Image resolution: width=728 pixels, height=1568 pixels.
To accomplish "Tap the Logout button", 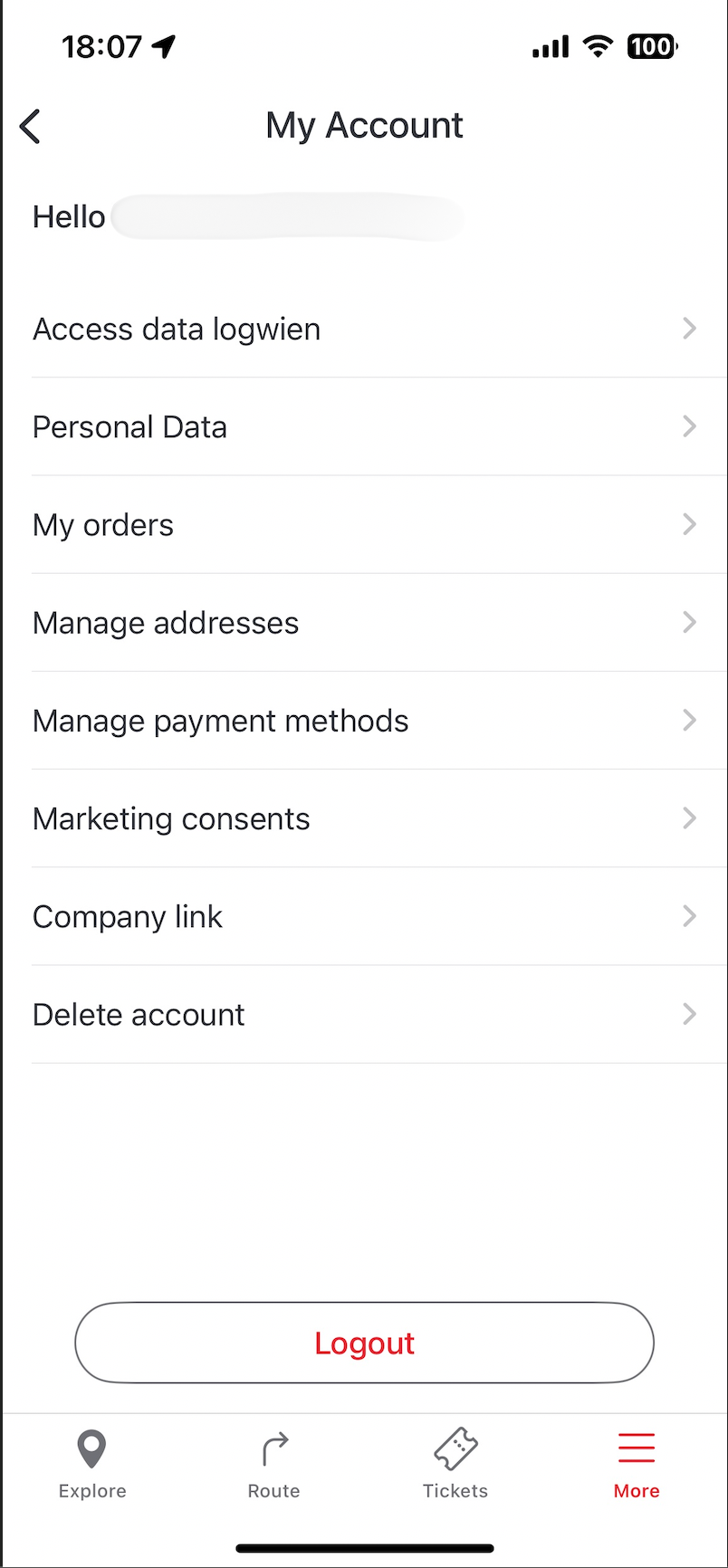I will [x=364, y=1343].
